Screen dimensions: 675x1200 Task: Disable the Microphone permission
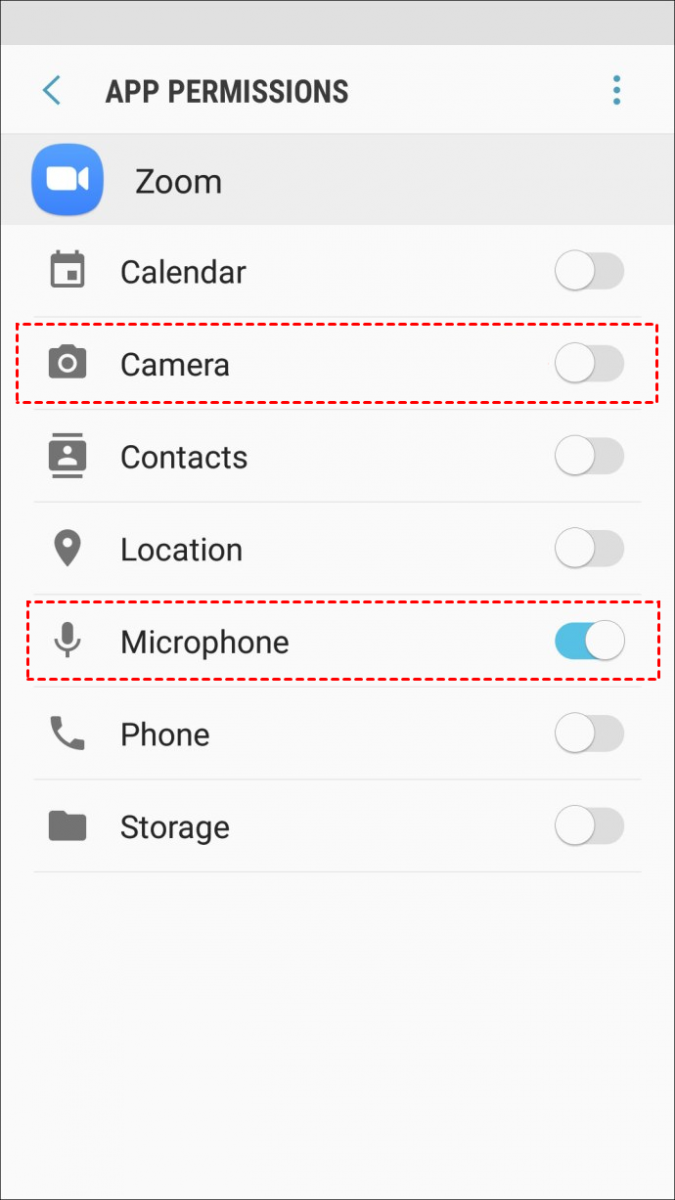point(589,641)
